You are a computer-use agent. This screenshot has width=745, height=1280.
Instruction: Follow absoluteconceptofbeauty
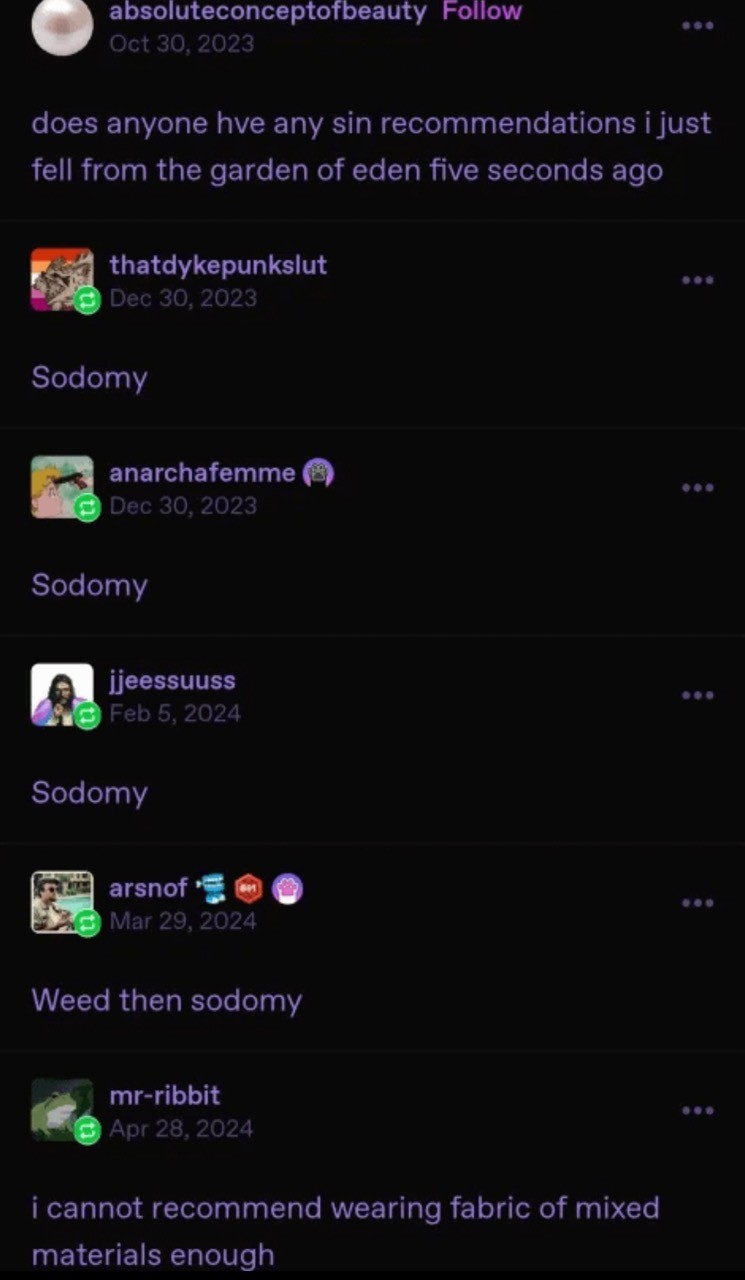[482, 12]
